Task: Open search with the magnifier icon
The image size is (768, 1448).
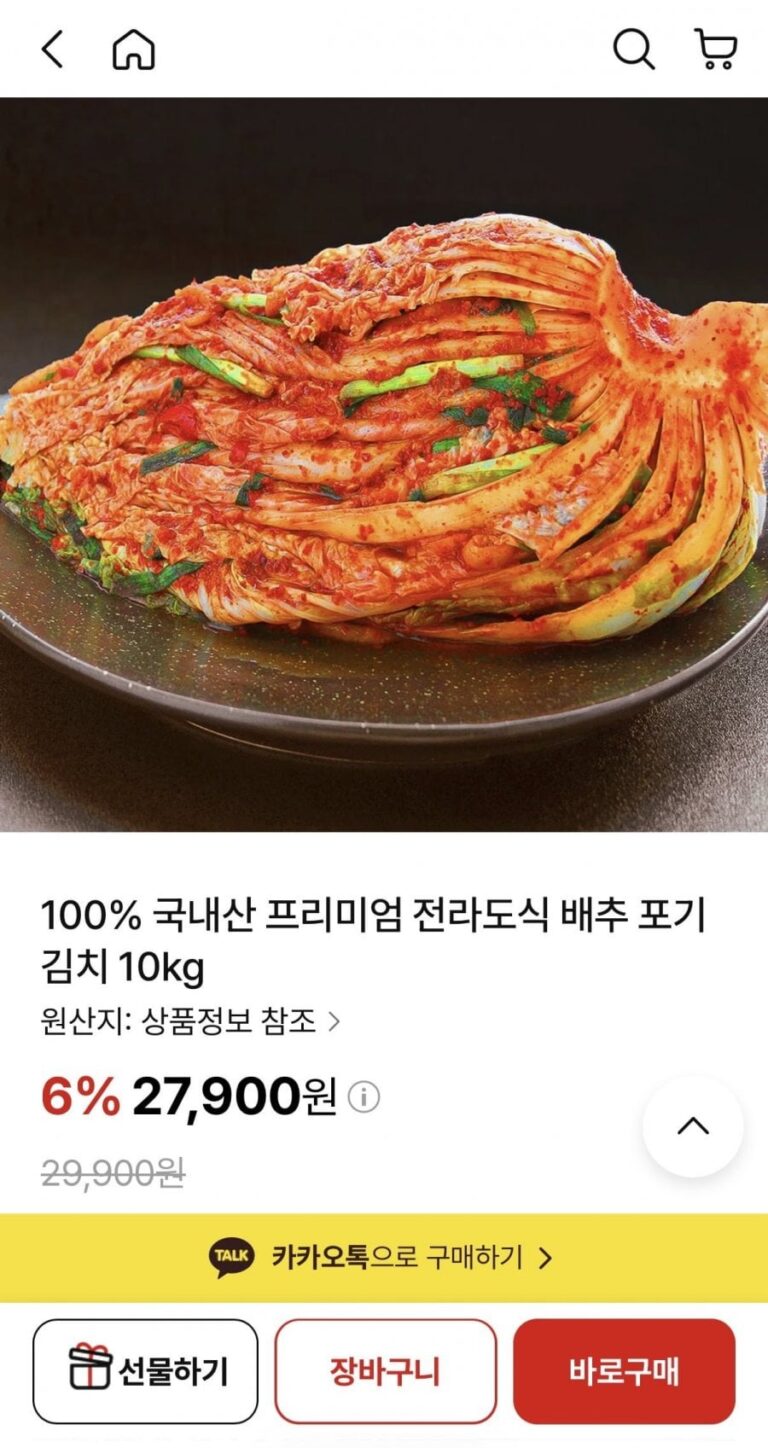Action: point(633,49)
